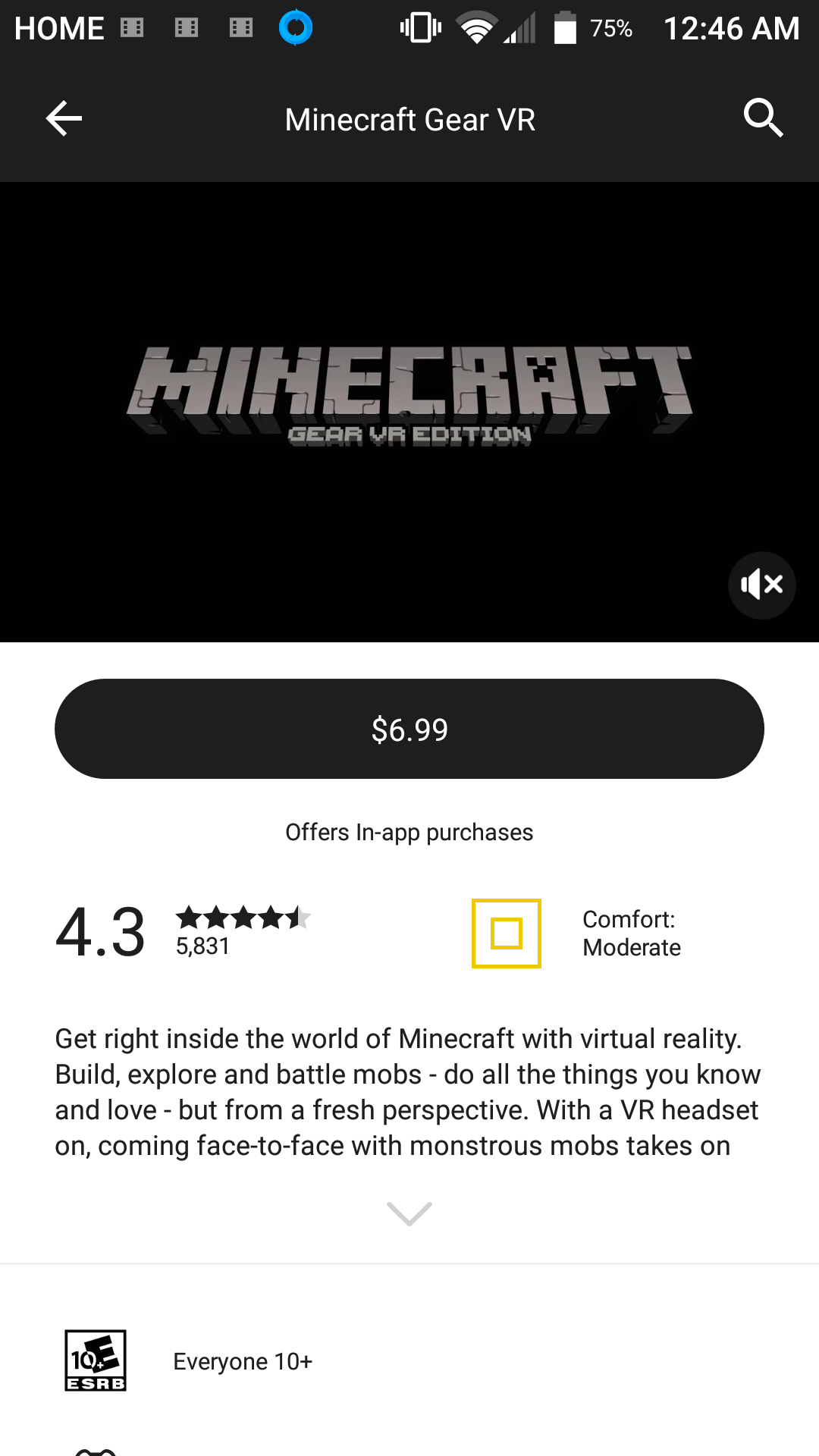
Task: View the Comfort: Moderate rating details
Action: tap(576, 934)
